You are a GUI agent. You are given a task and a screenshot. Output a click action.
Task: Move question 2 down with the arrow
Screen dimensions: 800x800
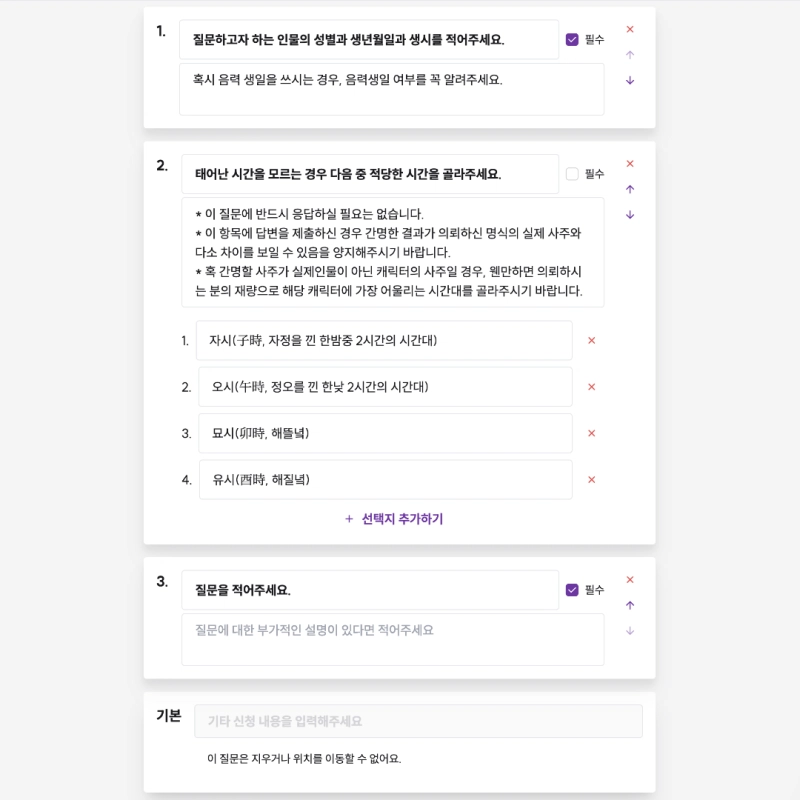[x=630, y=214]
